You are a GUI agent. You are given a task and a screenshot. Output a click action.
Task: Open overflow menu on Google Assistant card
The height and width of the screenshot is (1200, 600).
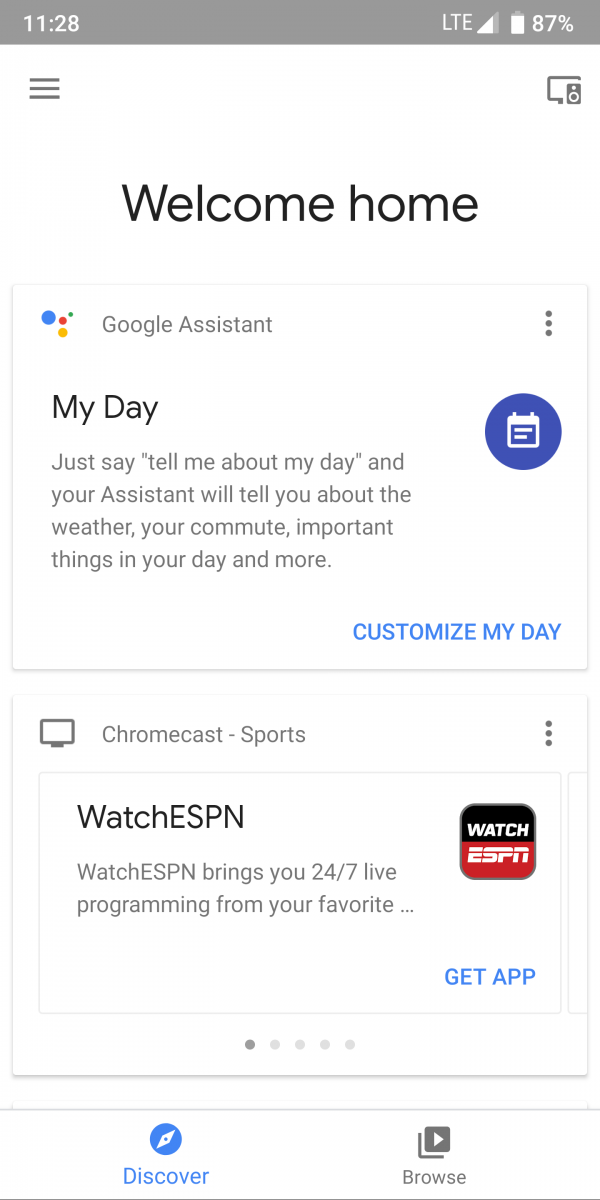point(548,324)
